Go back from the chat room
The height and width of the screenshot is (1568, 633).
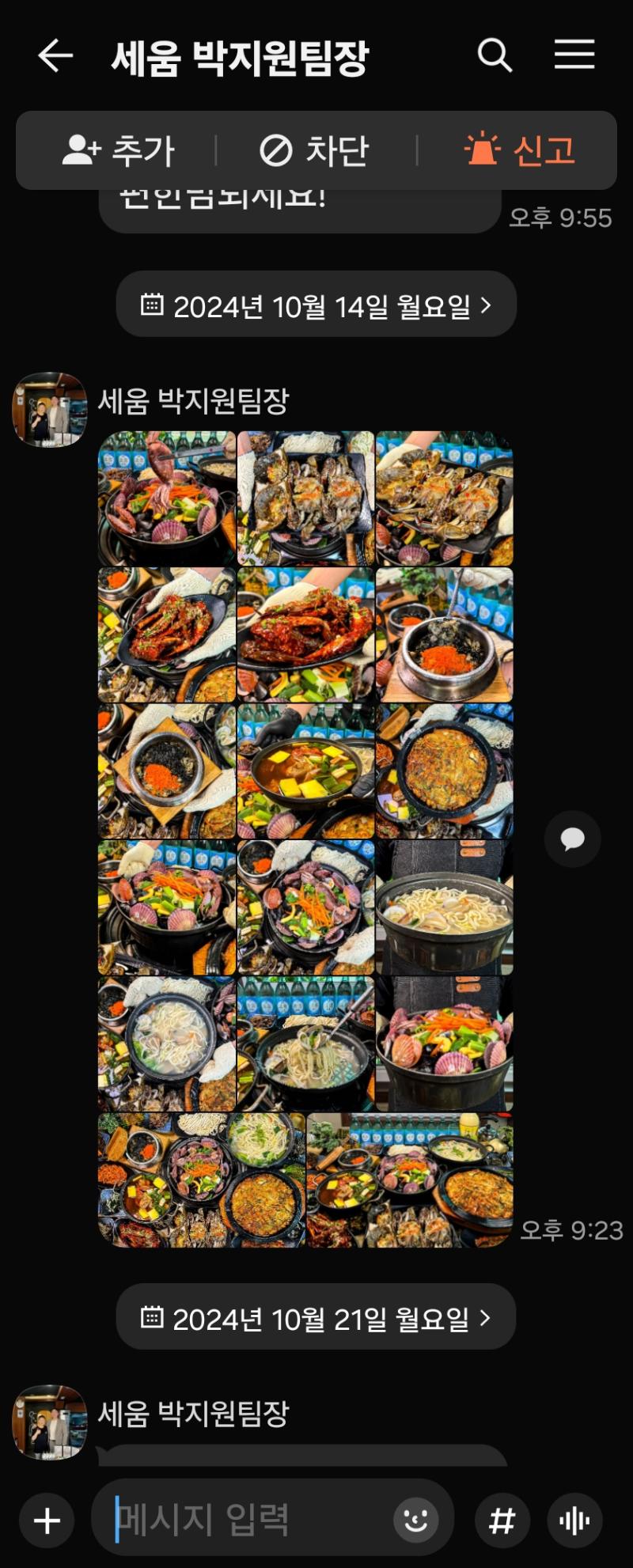pyautogui.click(x=55, y=56)
